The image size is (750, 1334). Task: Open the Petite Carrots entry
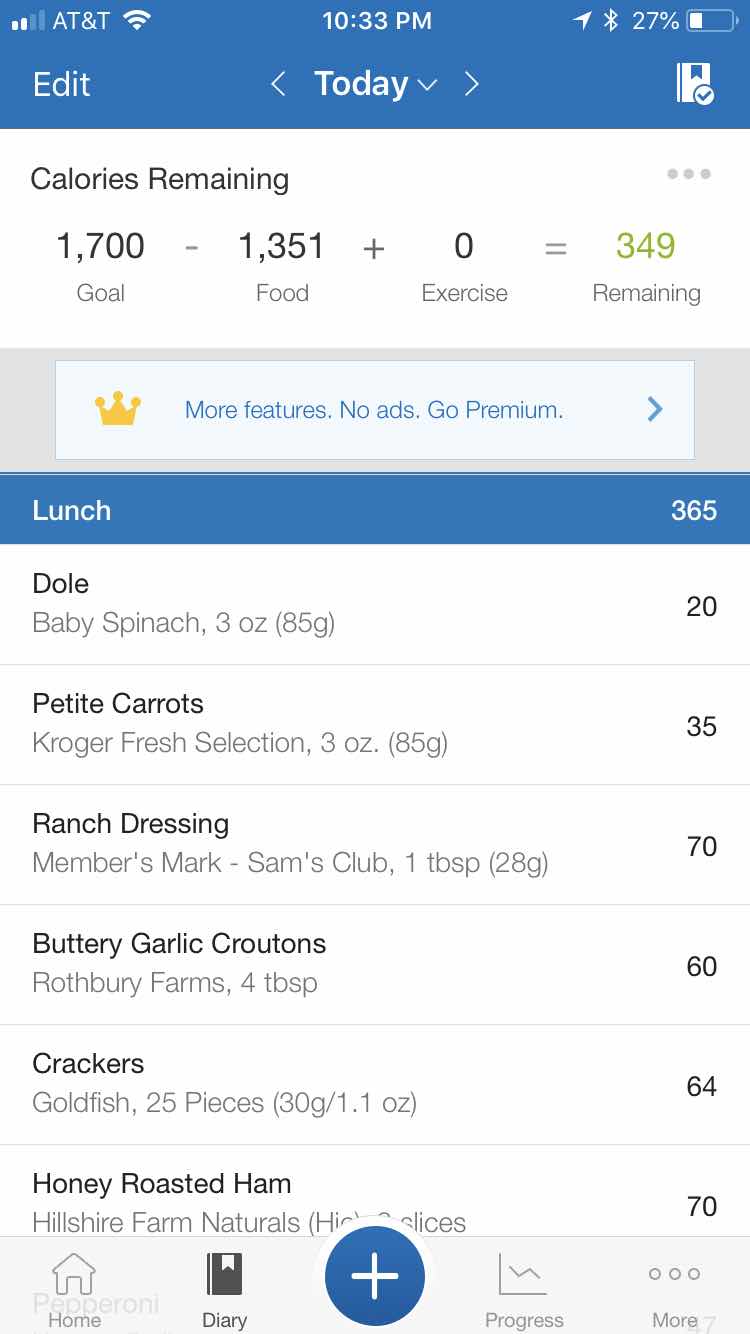[x=375, y=724]
